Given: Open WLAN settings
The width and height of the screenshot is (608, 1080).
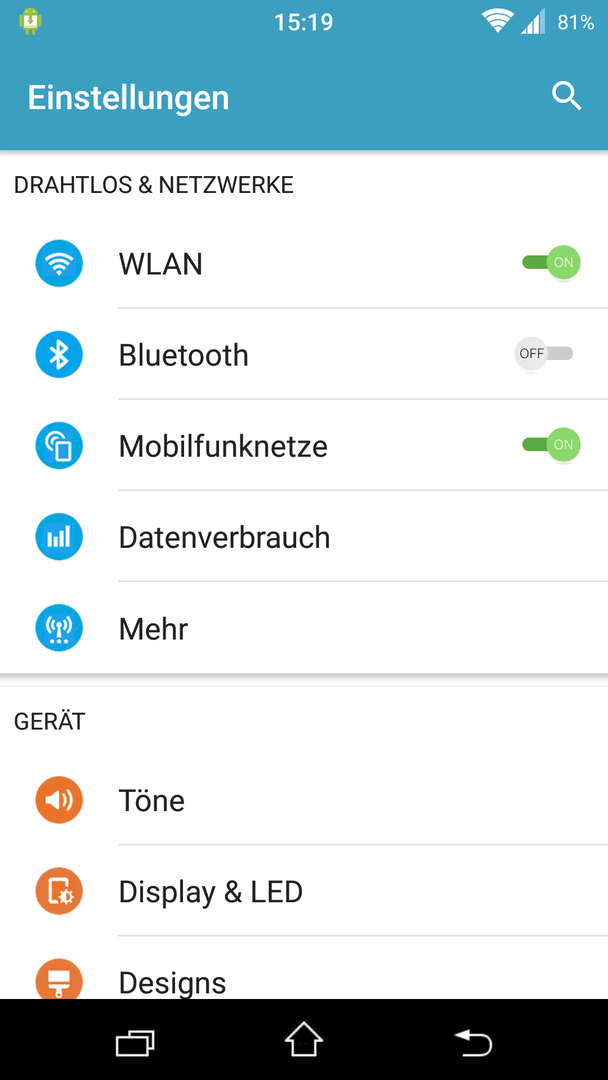Looking at the screenshot, I should click(x=304, y=263).
